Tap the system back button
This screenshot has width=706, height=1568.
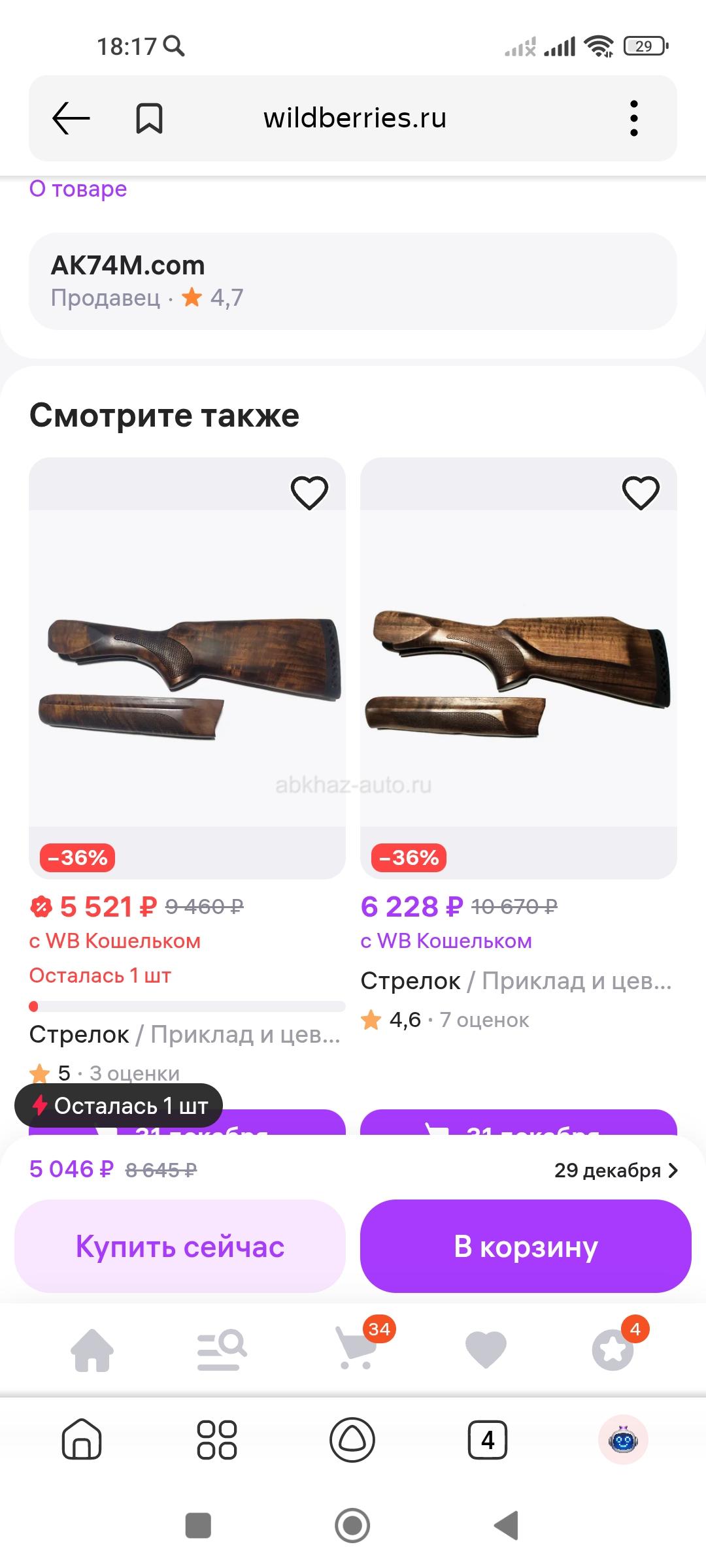tap(506, 1526)
